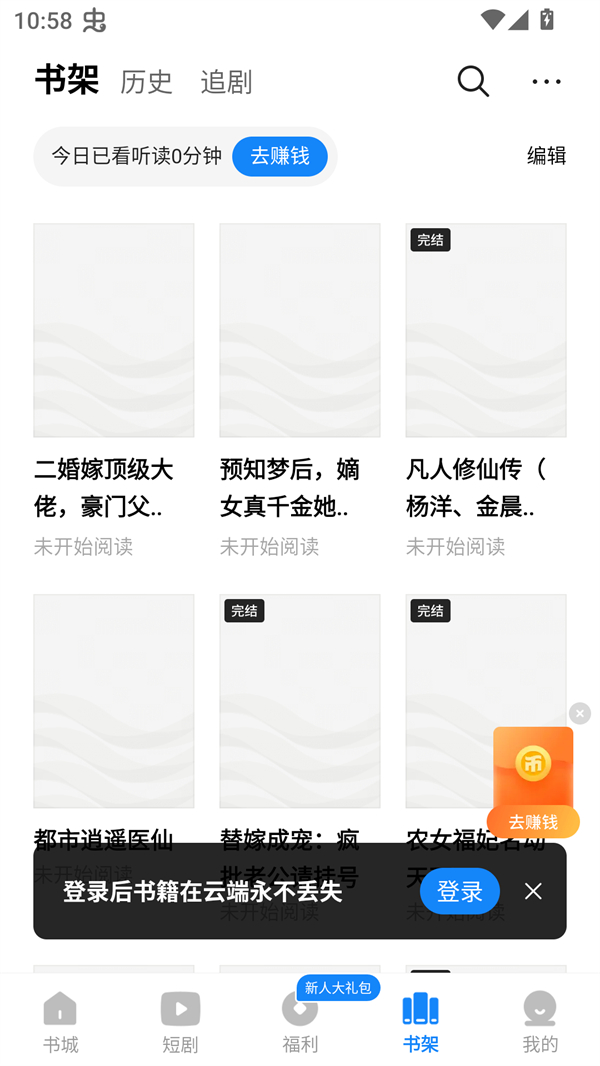Open the book 预知梦后，嫡女真千金
The image size is (600, 1066).
tap(300, 330)
